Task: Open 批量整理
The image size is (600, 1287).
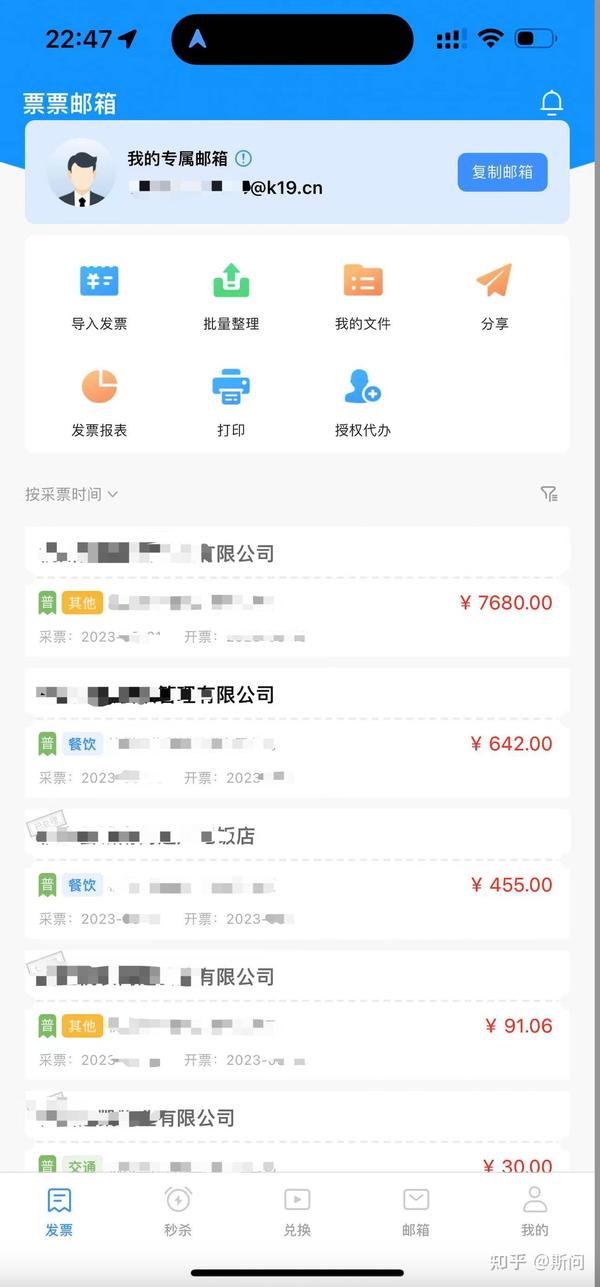Action: (x=231, y=297)
